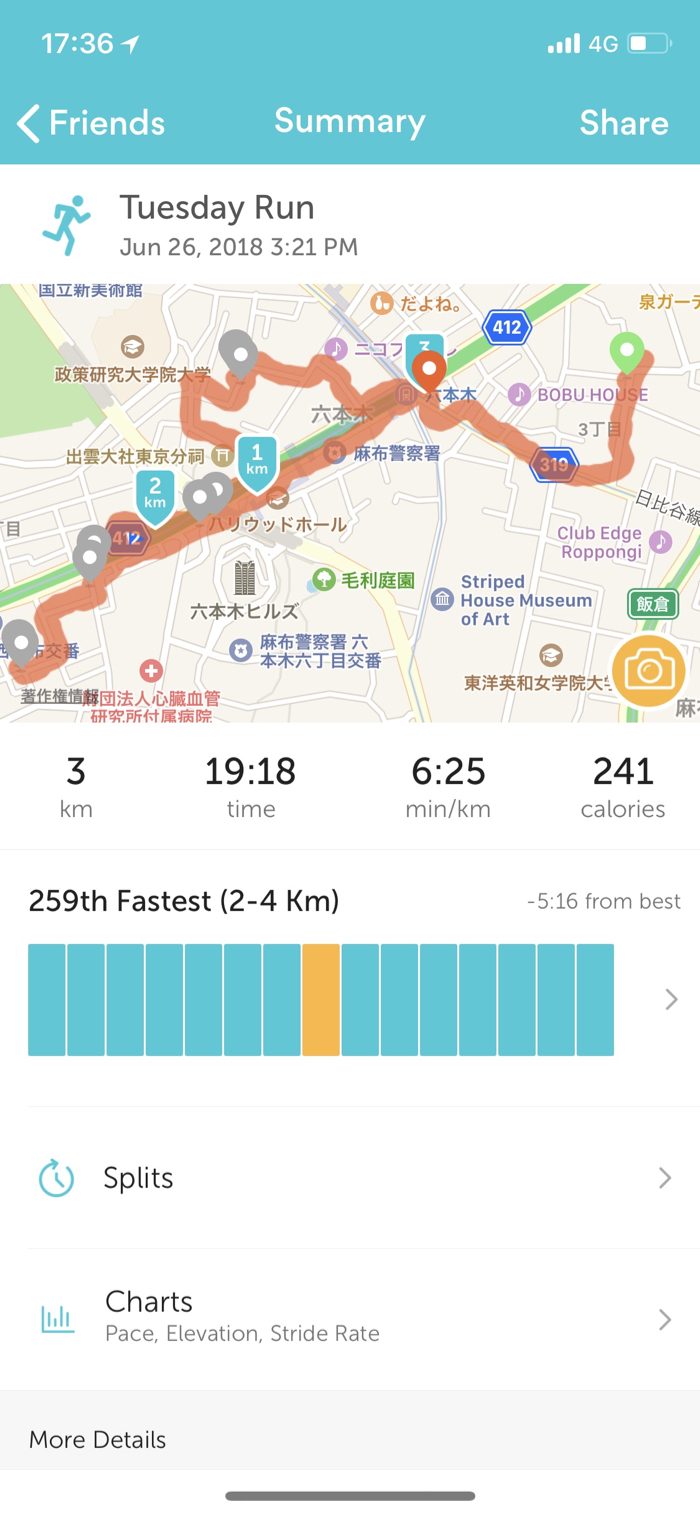
Task: Open Splits
Action: click(350, 1178)
